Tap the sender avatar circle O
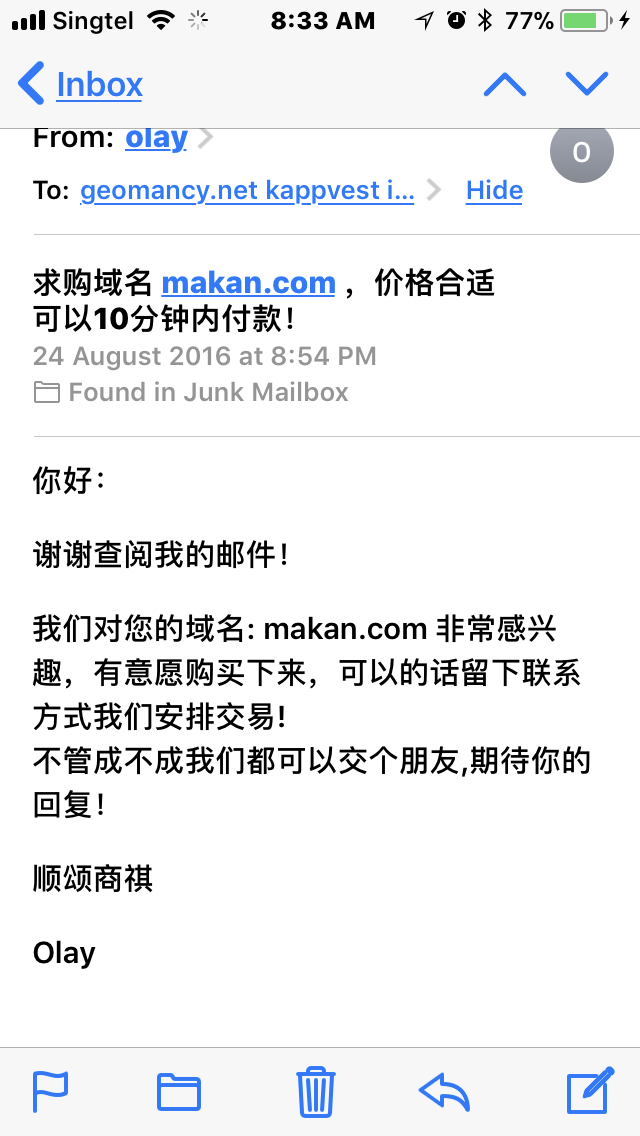 [582, 151]
